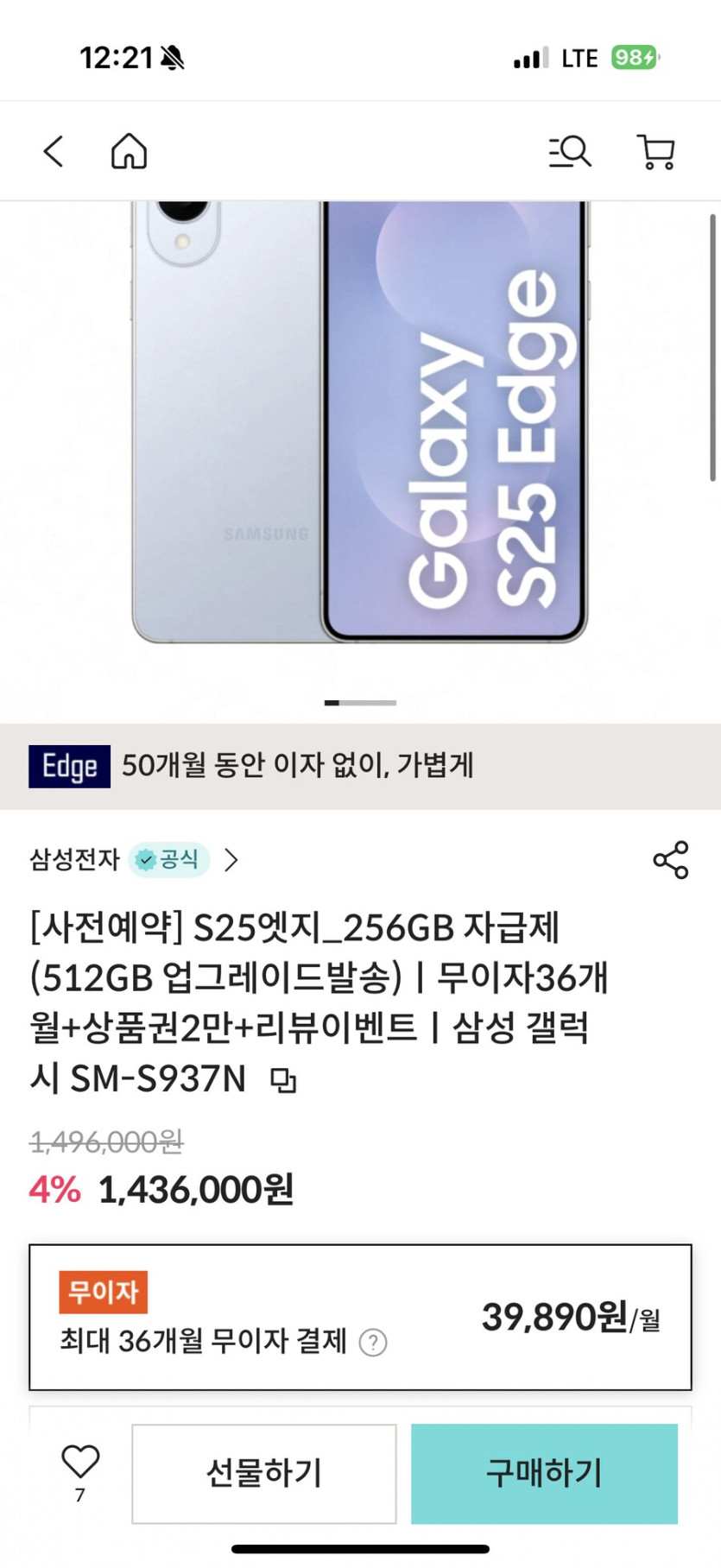This screenshot has width=721, height=1568.
Task: Open the 무이자 installment info question mark
Action: tap(371, 1344)
